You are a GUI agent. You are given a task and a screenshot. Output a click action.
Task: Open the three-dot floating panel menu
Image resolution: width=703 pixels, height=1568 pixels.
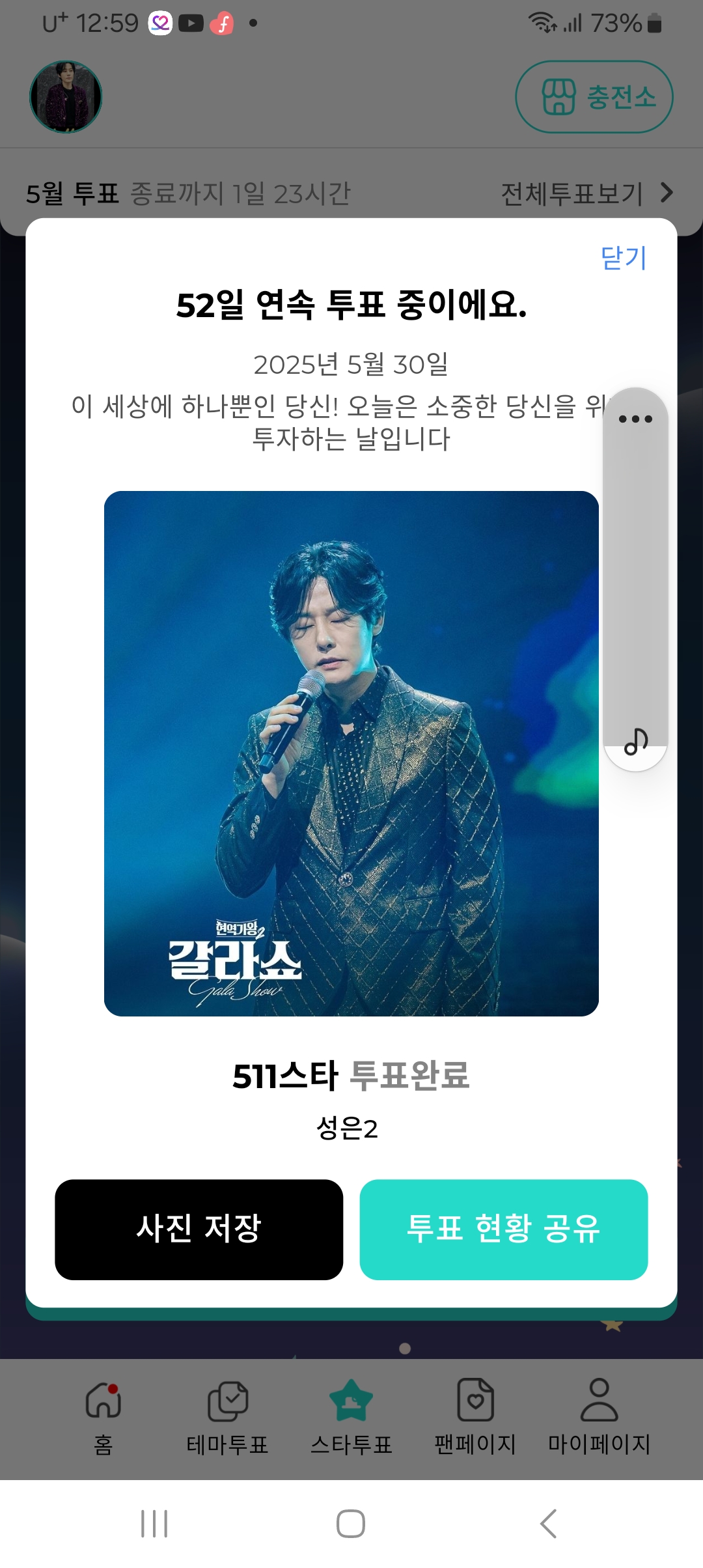(635, 419)
